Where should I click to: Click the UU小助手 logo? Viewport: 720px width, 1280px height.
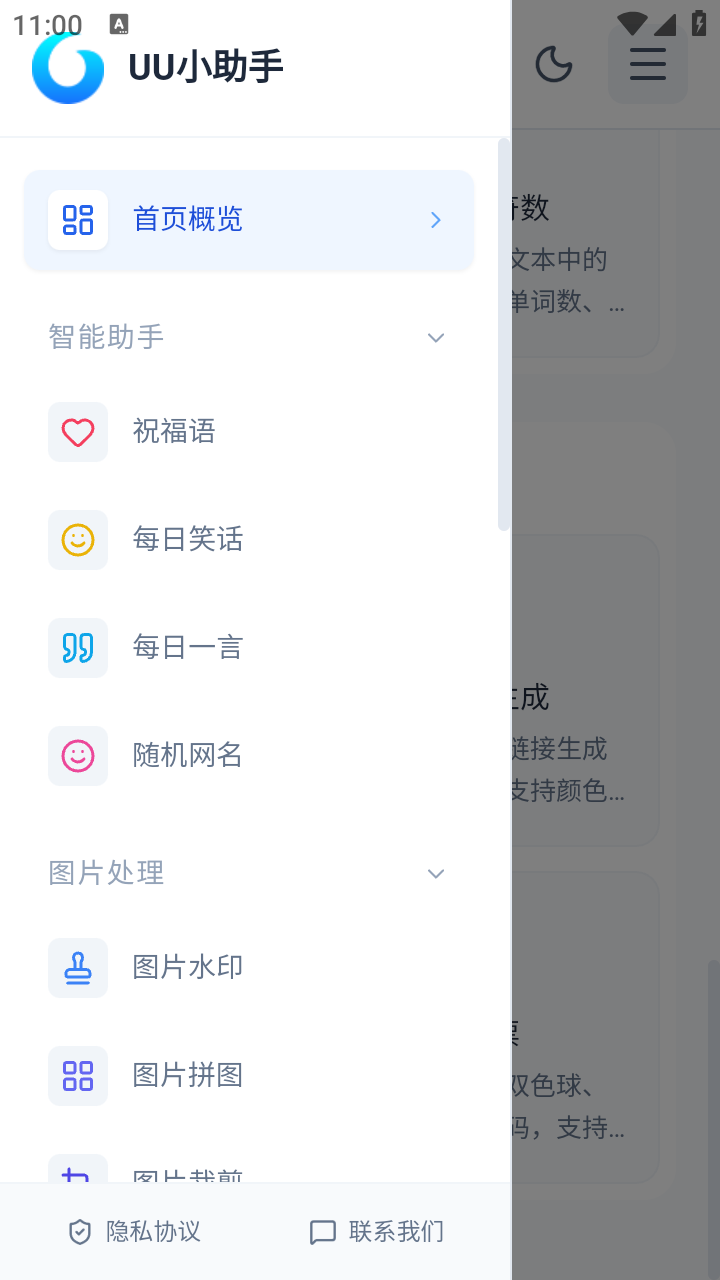(x=68, y=68)
